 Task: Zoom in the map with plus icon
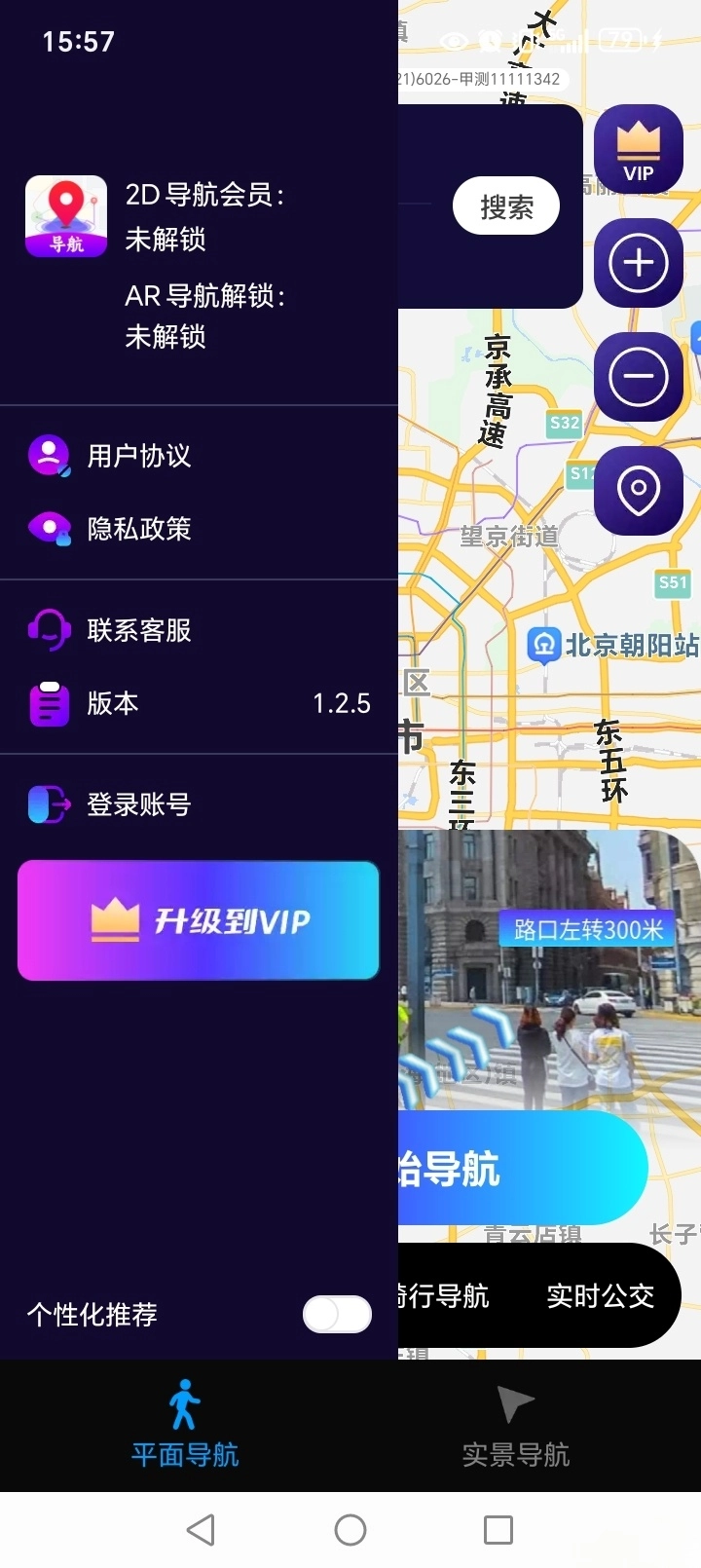pos(639,263)
